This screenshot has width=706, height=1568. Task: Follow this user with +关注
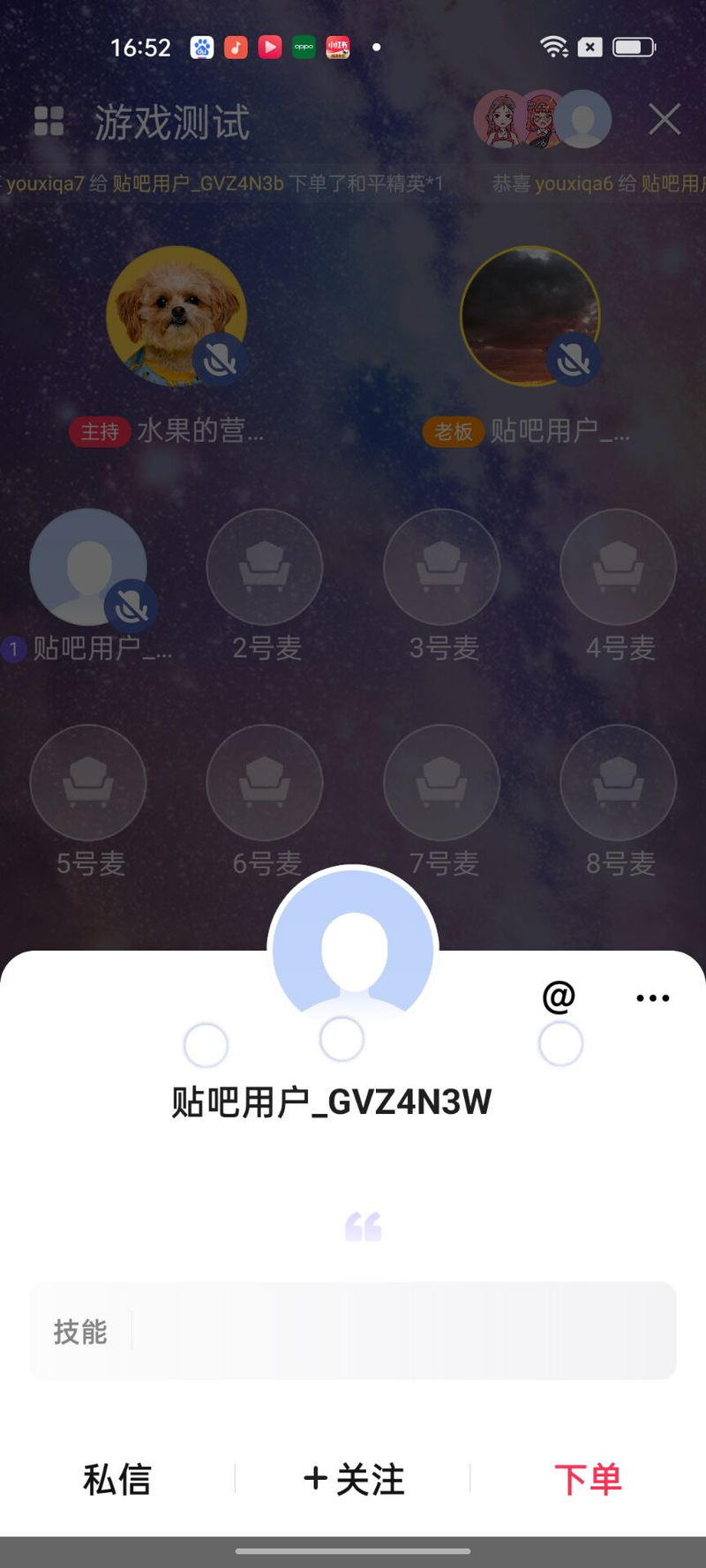353,1479
